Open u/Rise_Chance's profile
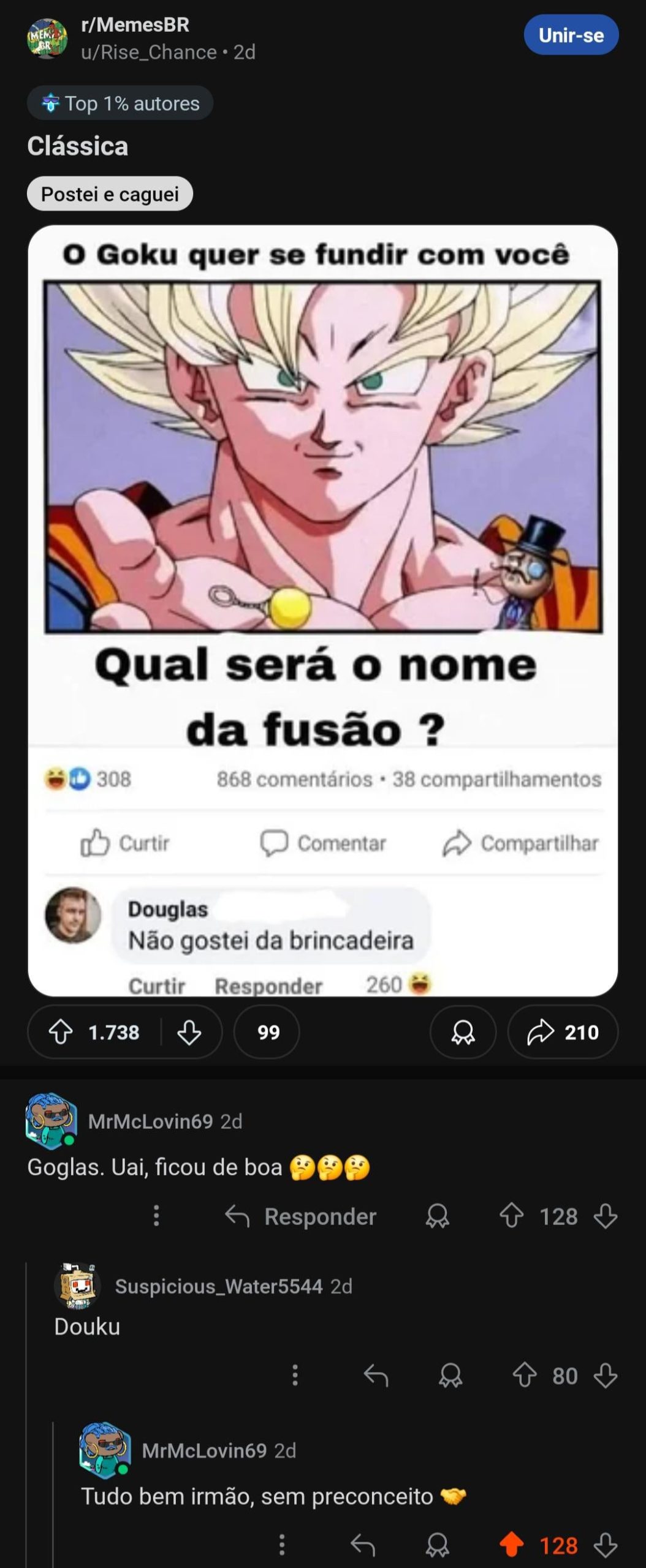This screenshot has height=1568, width=646. point(149,53)
